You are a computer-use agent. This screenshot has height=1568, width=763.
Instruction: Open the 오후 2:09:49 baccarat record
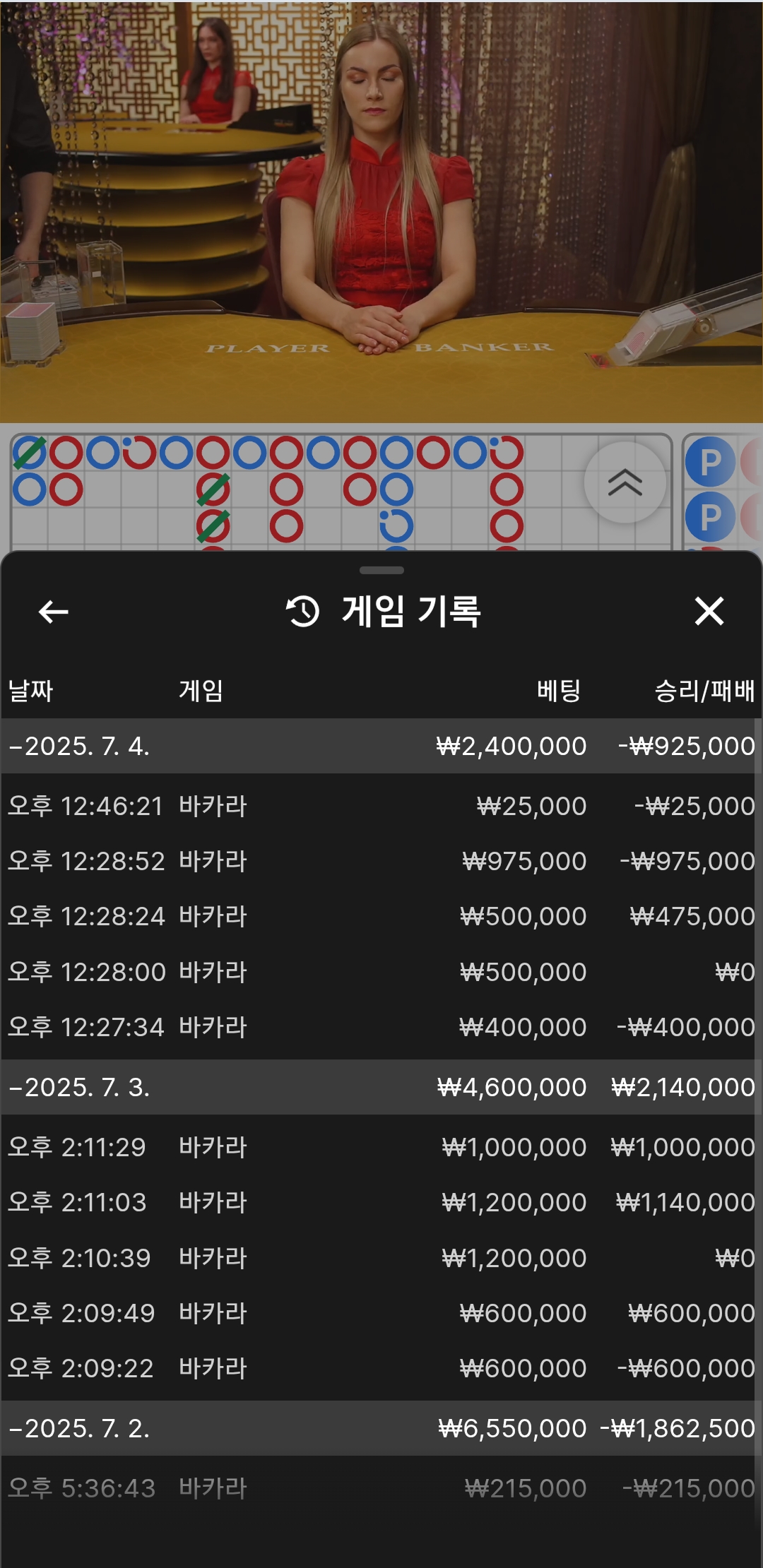(381, 1313)
